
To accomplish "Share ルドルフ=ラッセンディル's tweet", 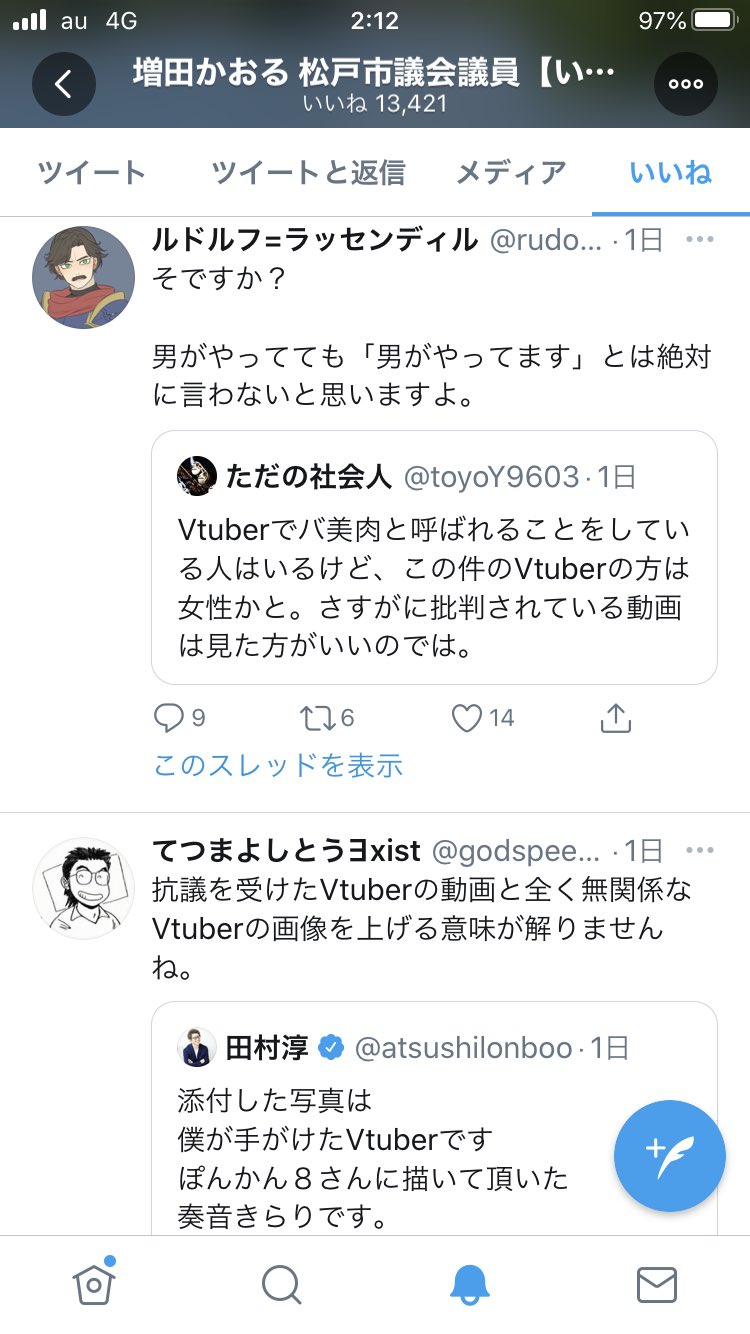I will coord(616,717).
